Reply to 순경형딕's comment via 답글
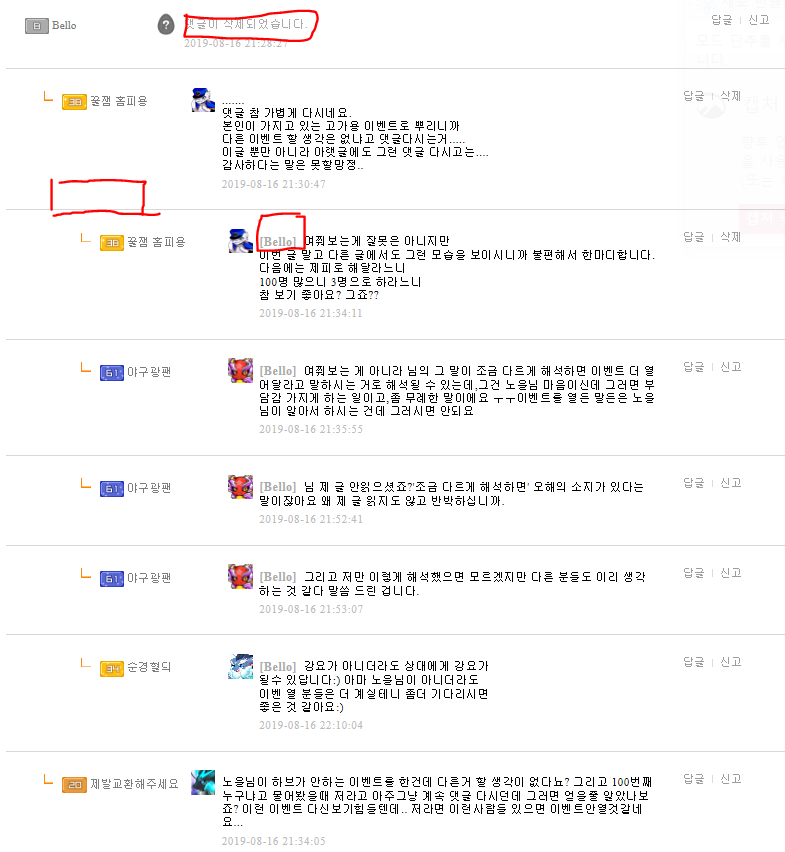The width and height of the screenshot is (785, 852). click(693, 662)
